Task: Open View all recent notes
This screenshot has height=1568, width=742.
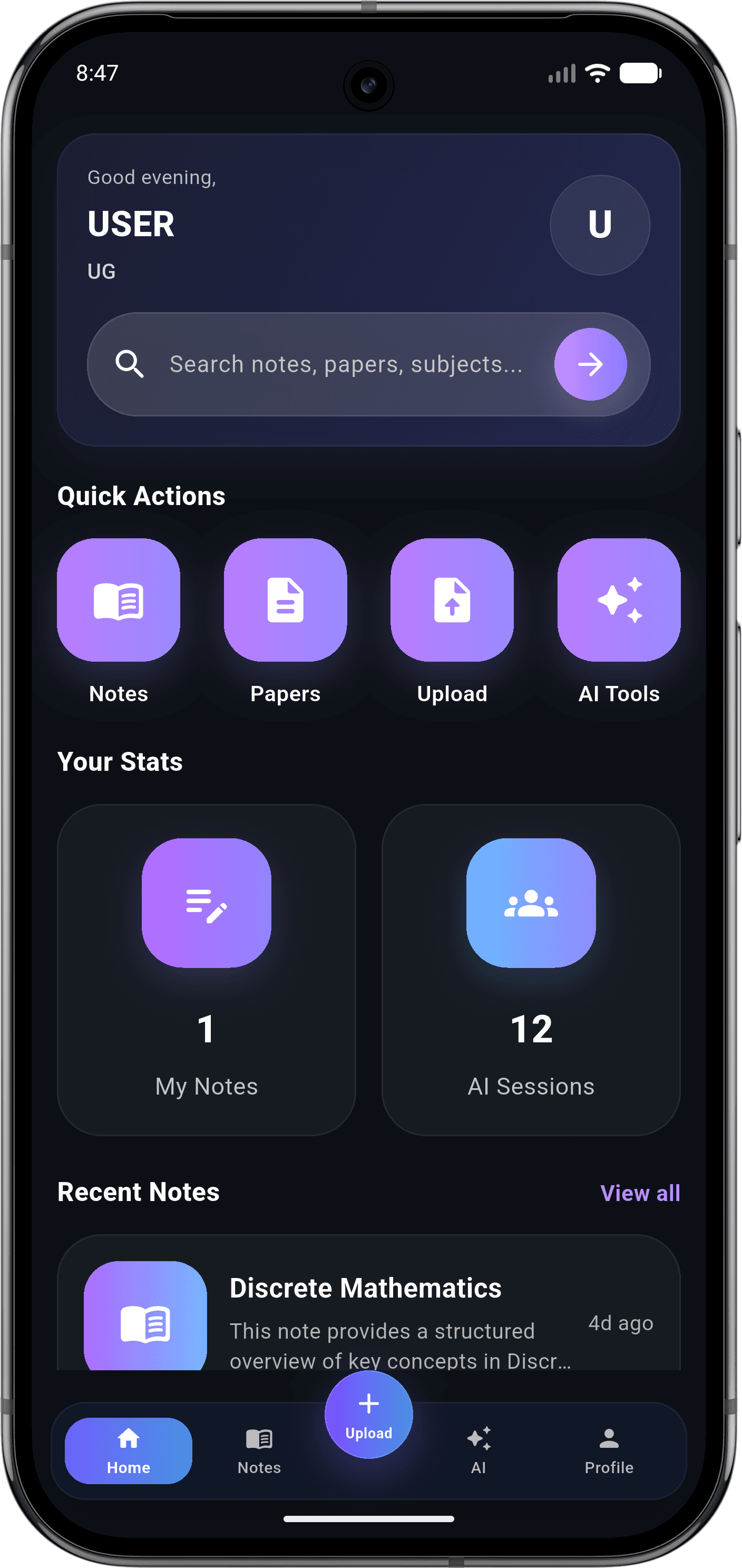Action: [640, 1193]
